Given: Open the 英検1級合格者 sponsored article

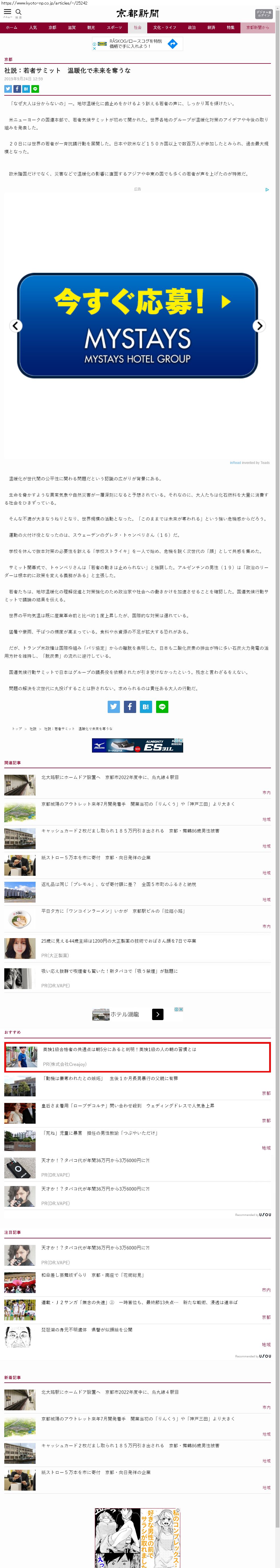Looking at the screenshot, I should tap(119, 1049).
